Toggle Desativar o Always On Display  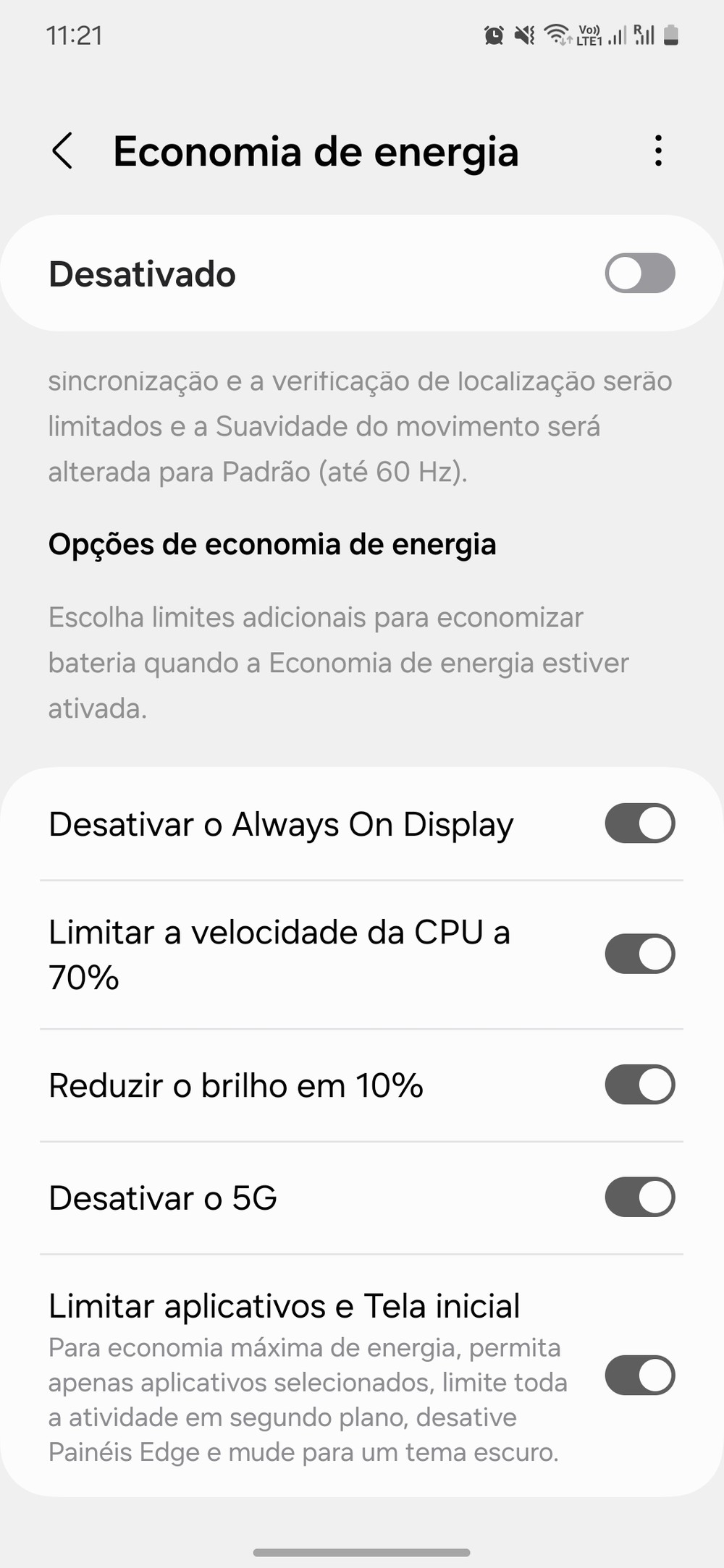639,823
